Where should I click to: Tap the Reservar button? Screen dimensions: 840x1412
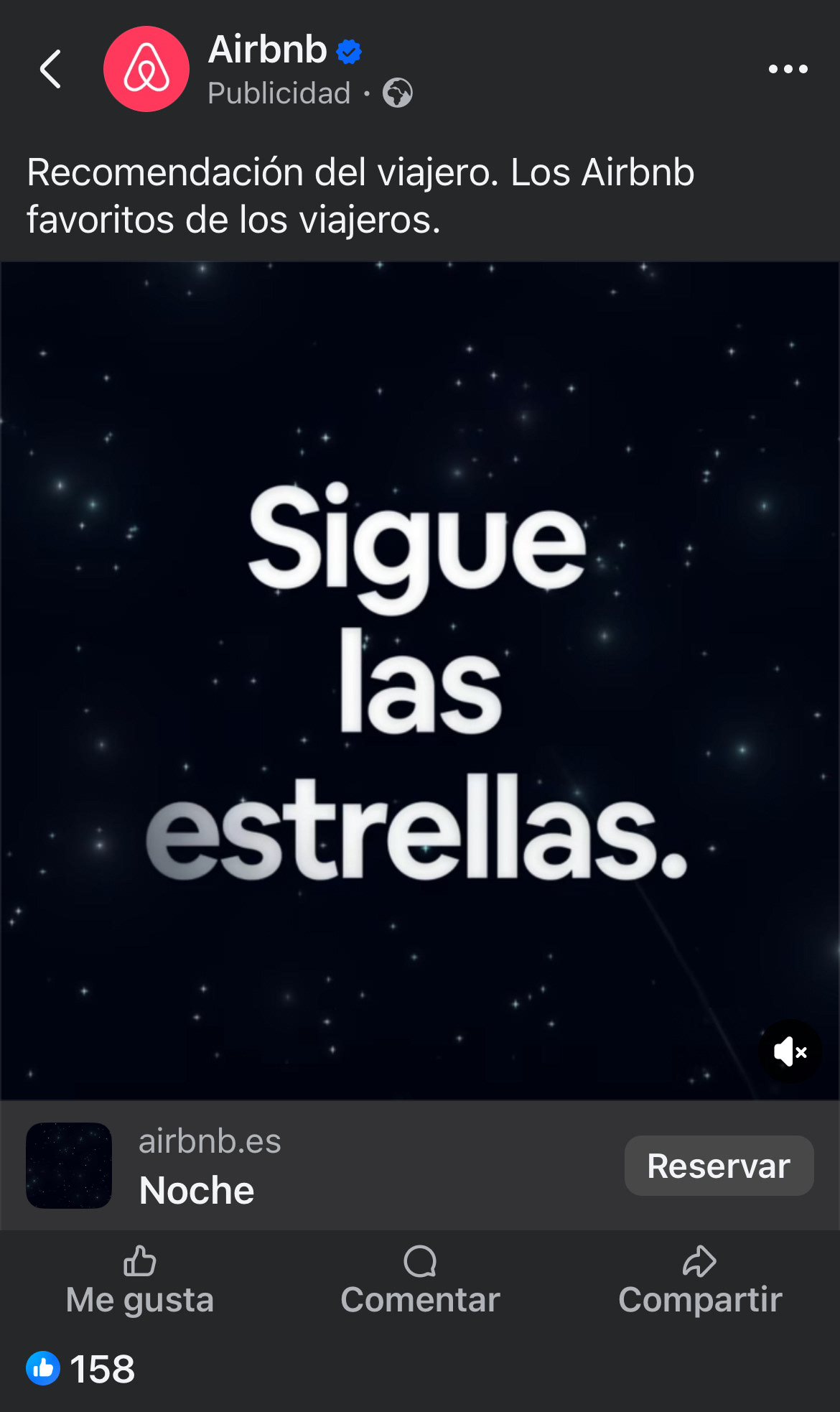(719, 1166)
